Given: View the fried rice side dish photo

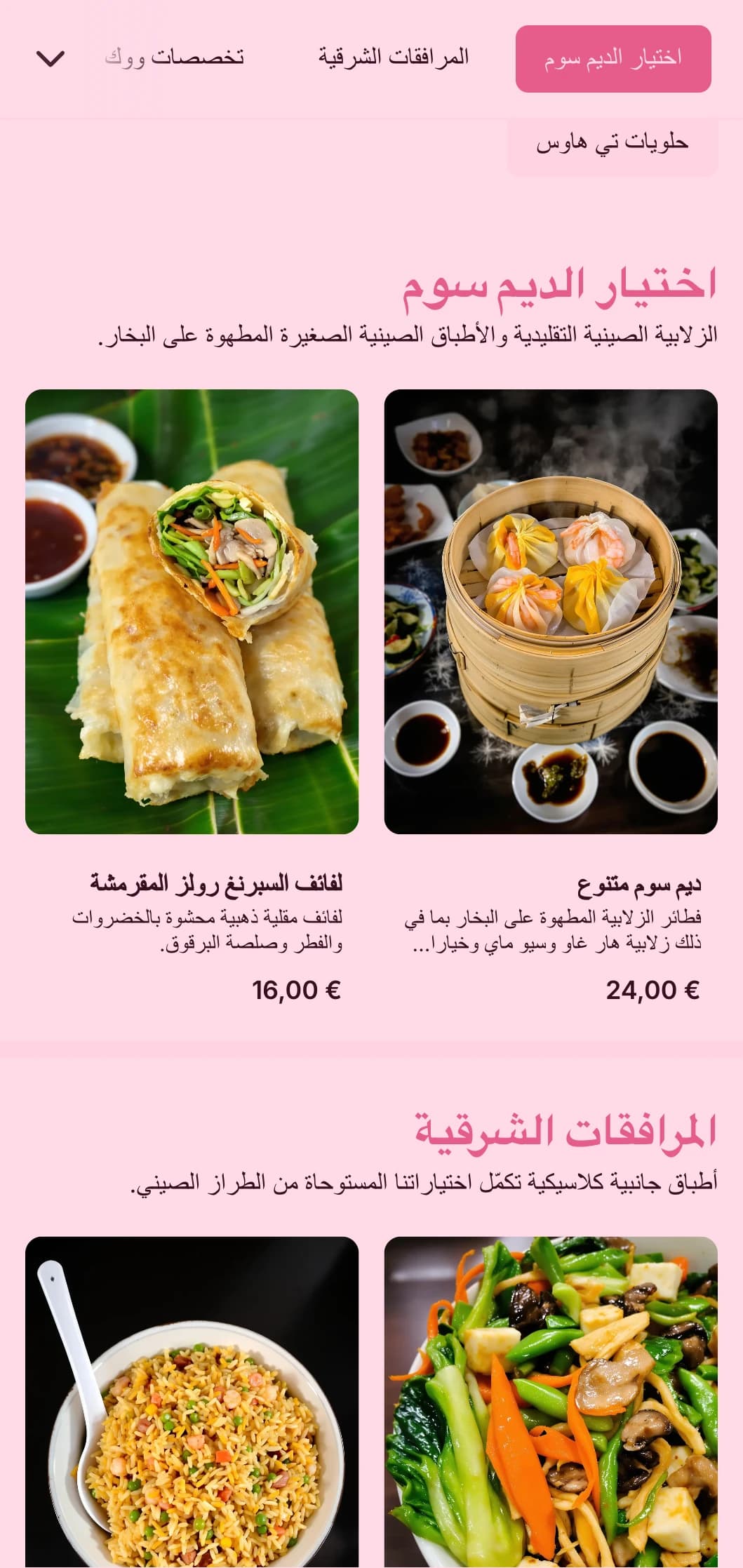Looking at the screenshot, I should click(x=192, y=1403).
